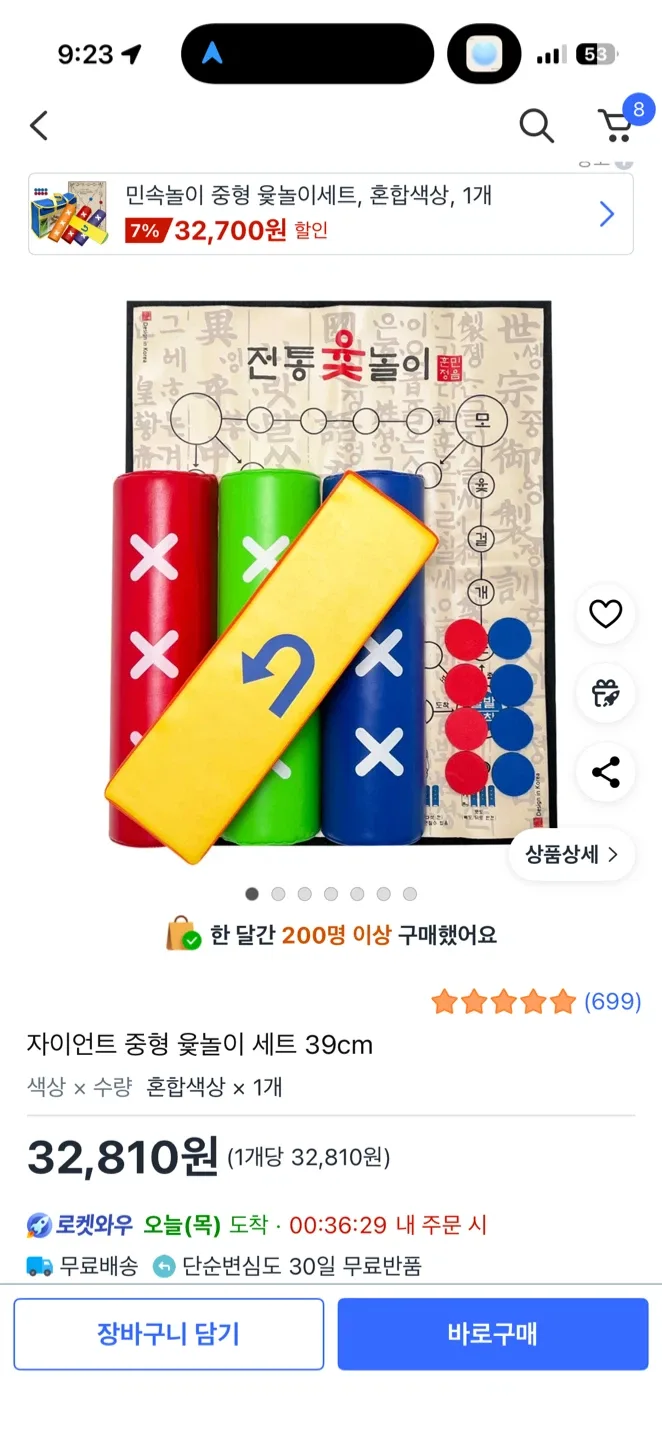Open the search icon
This screenshot has width=662, height=1440.
(536, 126)
